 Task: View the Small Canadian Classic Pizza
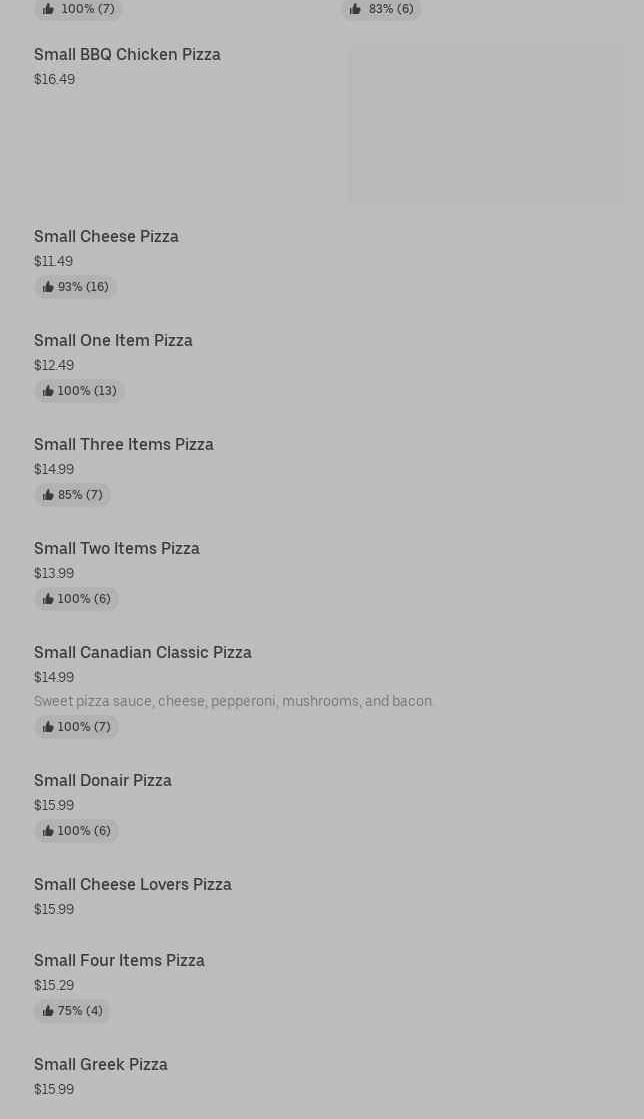pos(142,652)
